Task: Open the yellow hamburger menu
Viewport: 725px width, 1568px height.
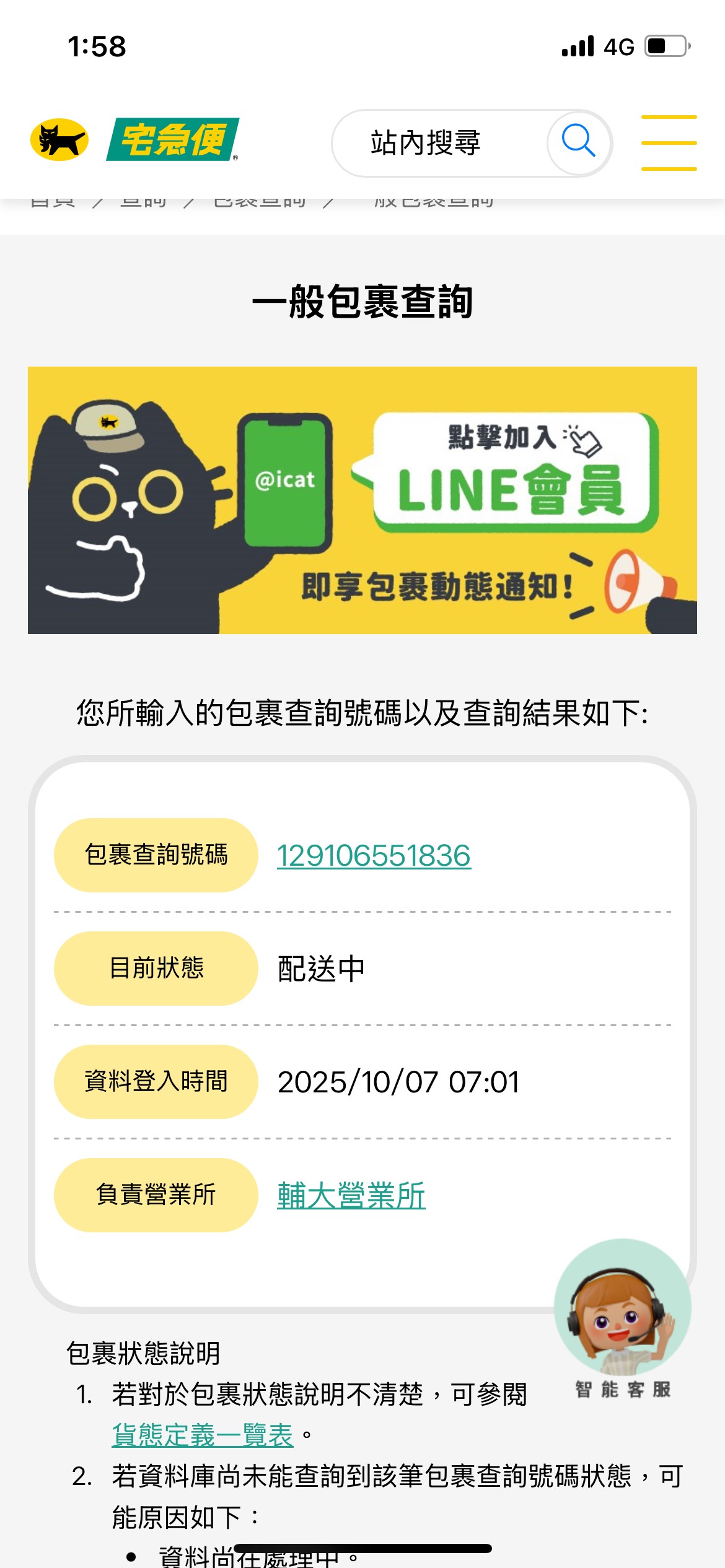Action: pos(669,142)
